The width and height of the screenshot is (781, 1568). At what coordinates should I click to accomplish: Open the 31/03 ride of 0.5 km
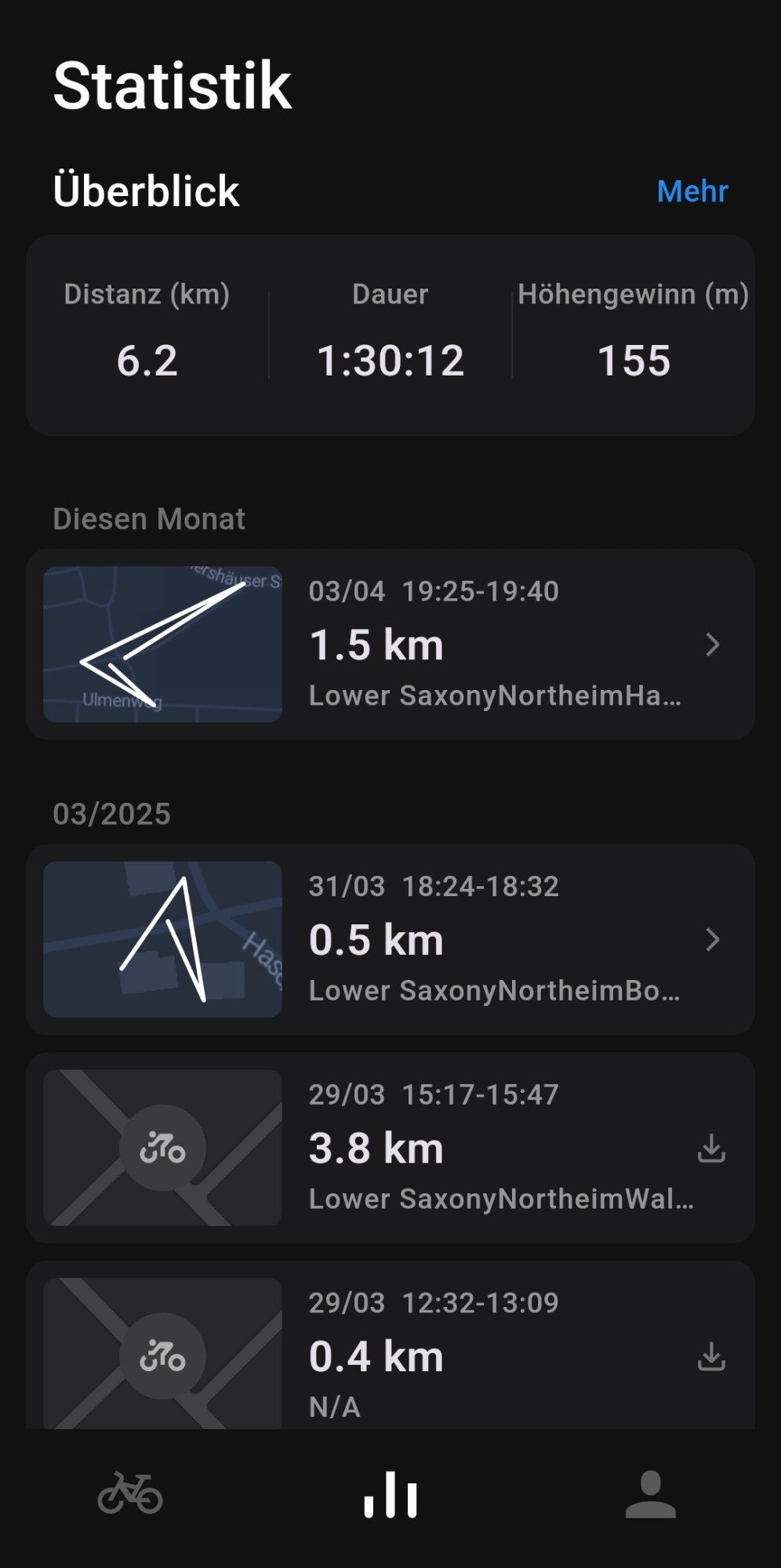[x=390, y=939]
